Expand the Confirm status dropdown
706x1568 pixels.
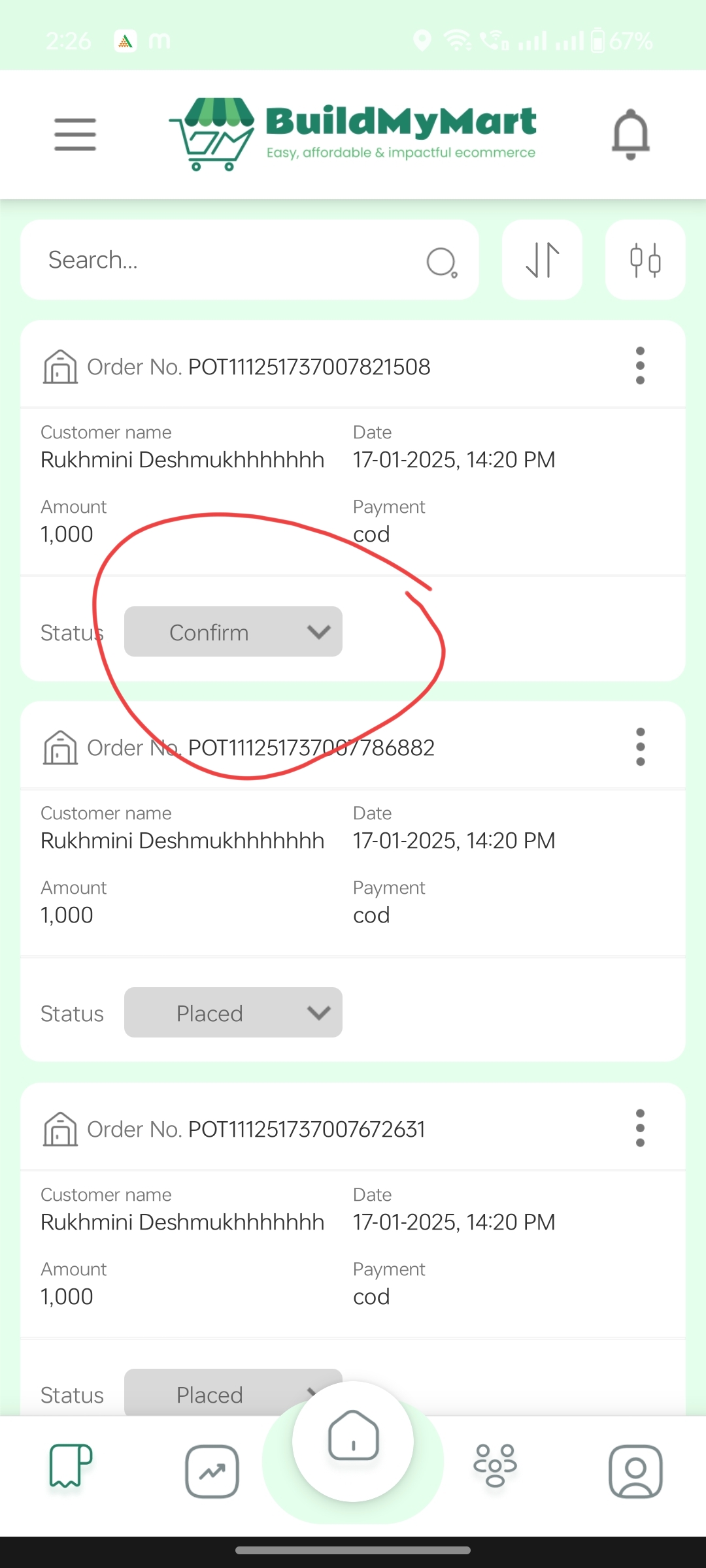pyautogui.click(x=233, y=632)
